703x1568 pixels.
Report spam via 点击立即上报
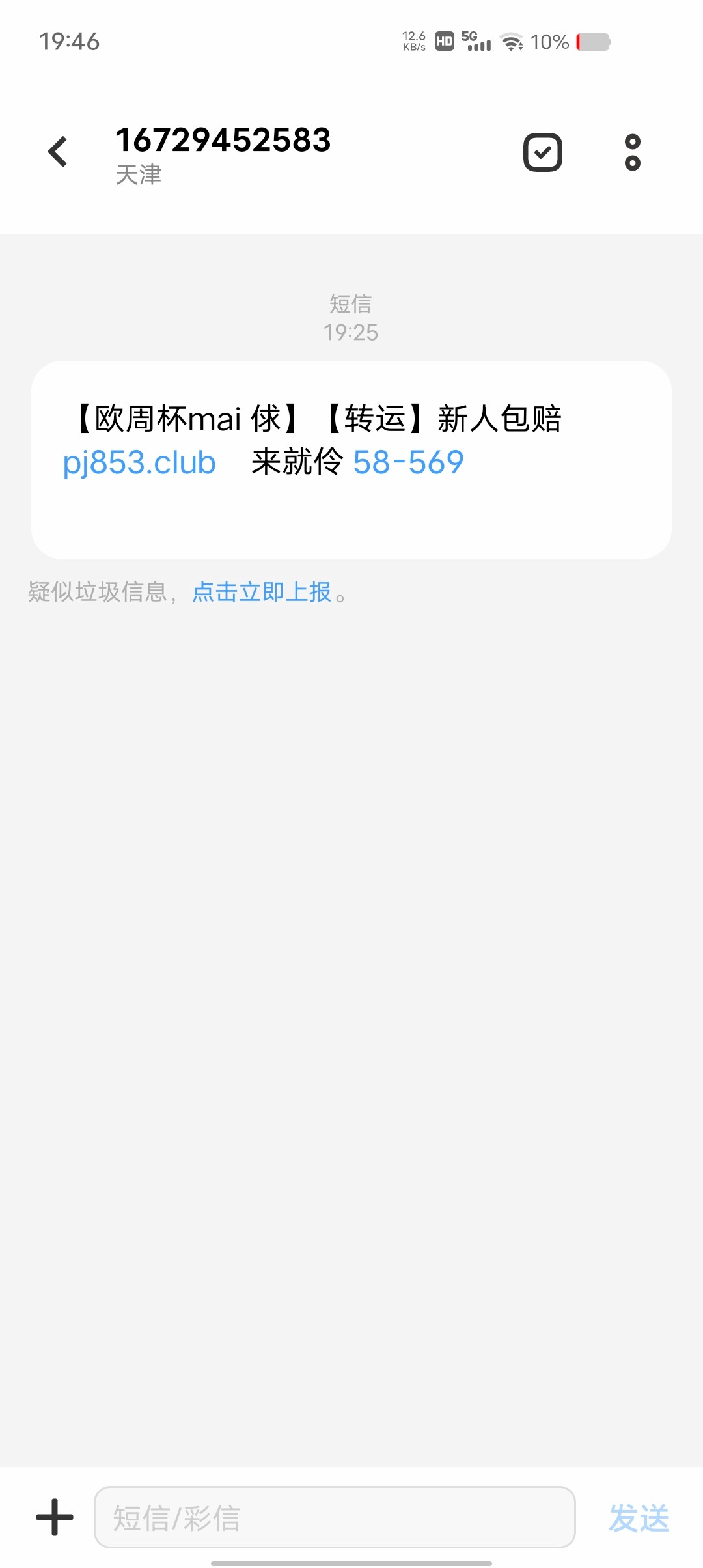click(x=262, y=592)
